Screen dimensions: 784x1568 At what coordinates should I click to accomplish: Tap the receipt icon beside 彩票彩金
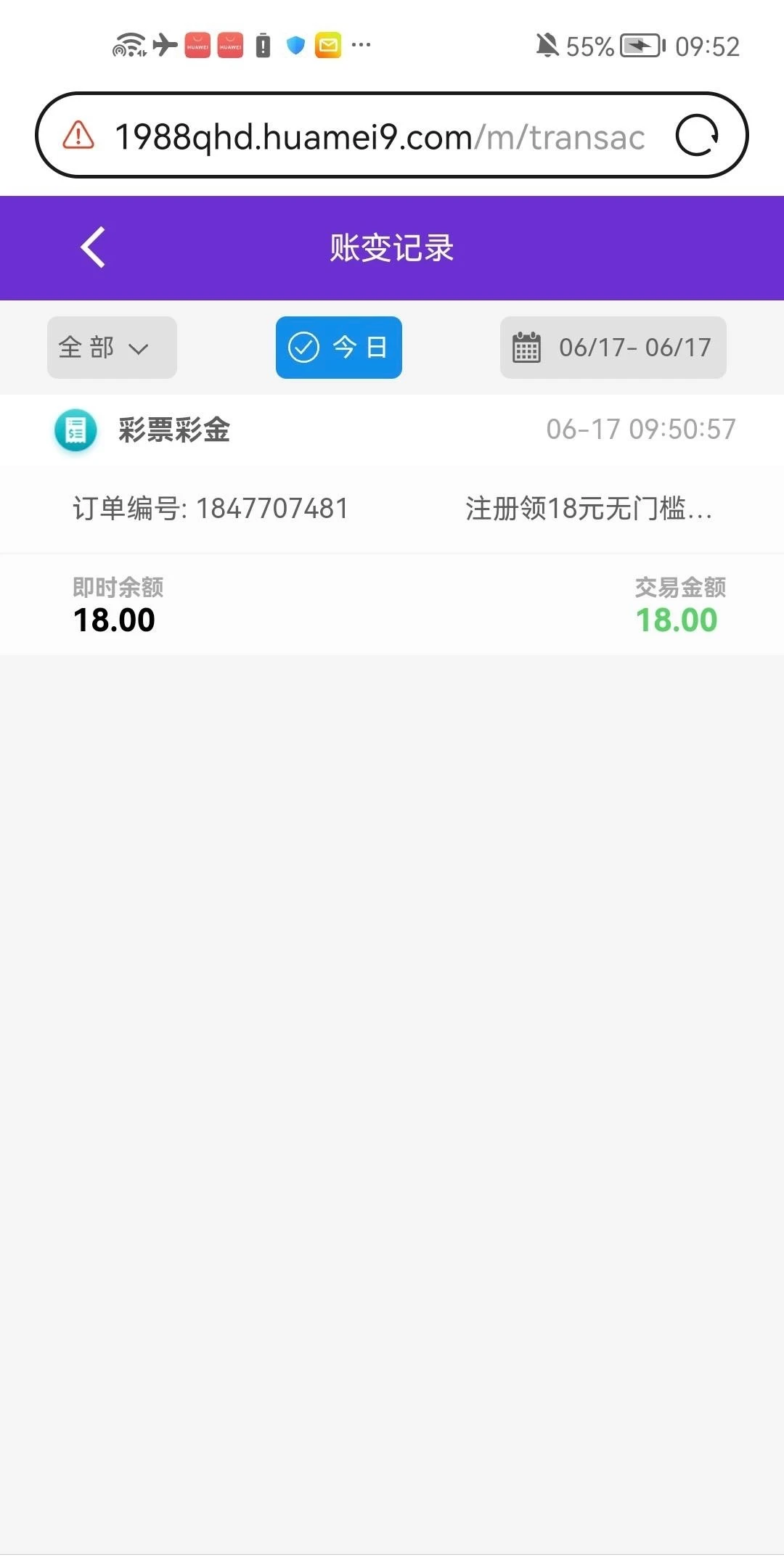74,430
